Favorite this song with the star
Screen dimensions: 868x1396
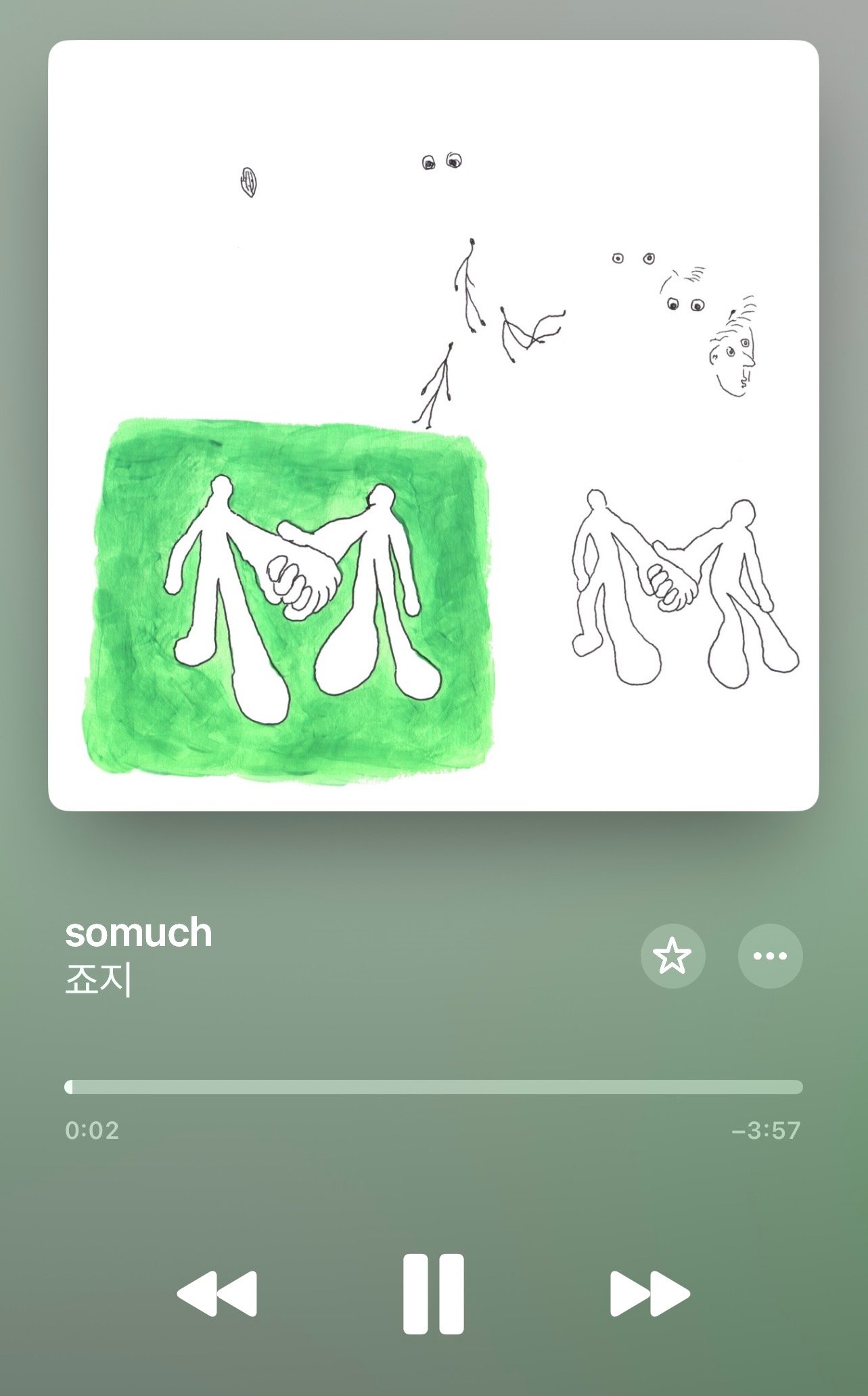672,956
